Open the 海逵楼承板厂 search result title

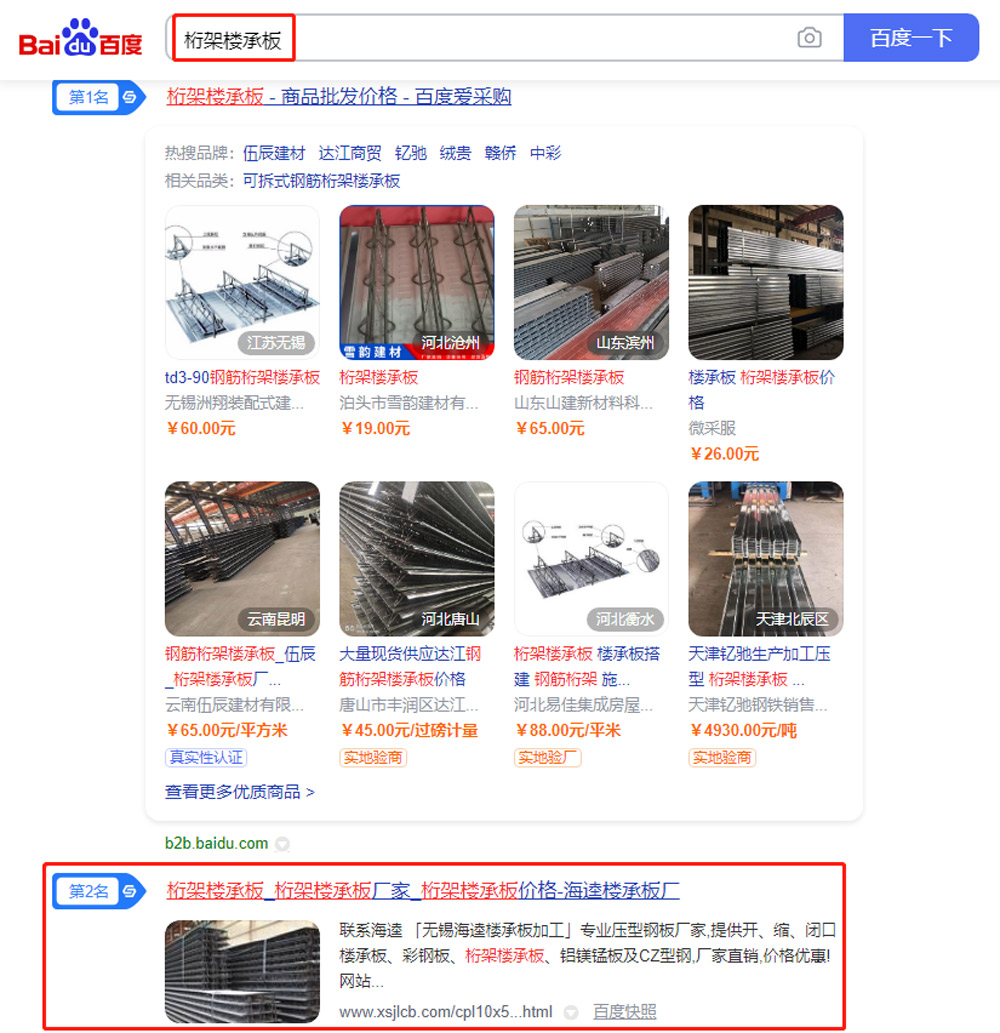coord(422,890)
